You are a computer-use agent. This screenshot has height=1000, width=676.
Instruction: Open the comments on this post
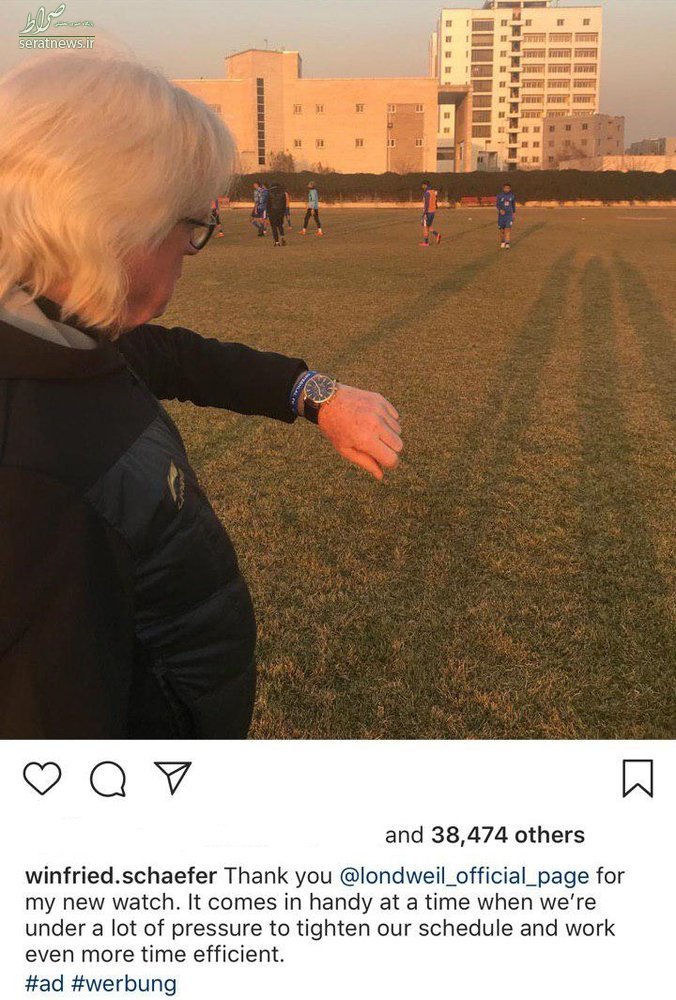[x=108, y=779]
